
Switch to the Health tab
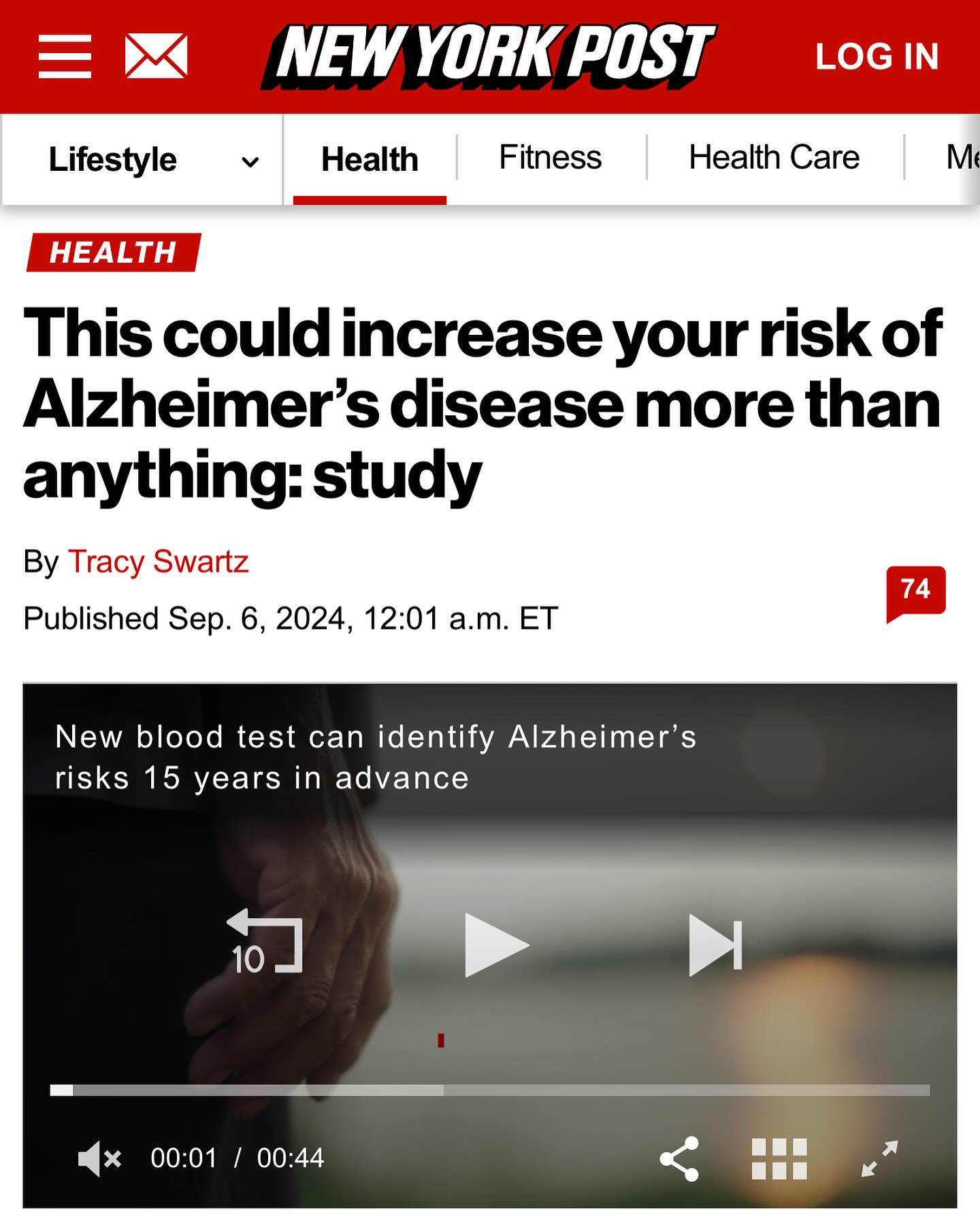(x=370, y=161)
